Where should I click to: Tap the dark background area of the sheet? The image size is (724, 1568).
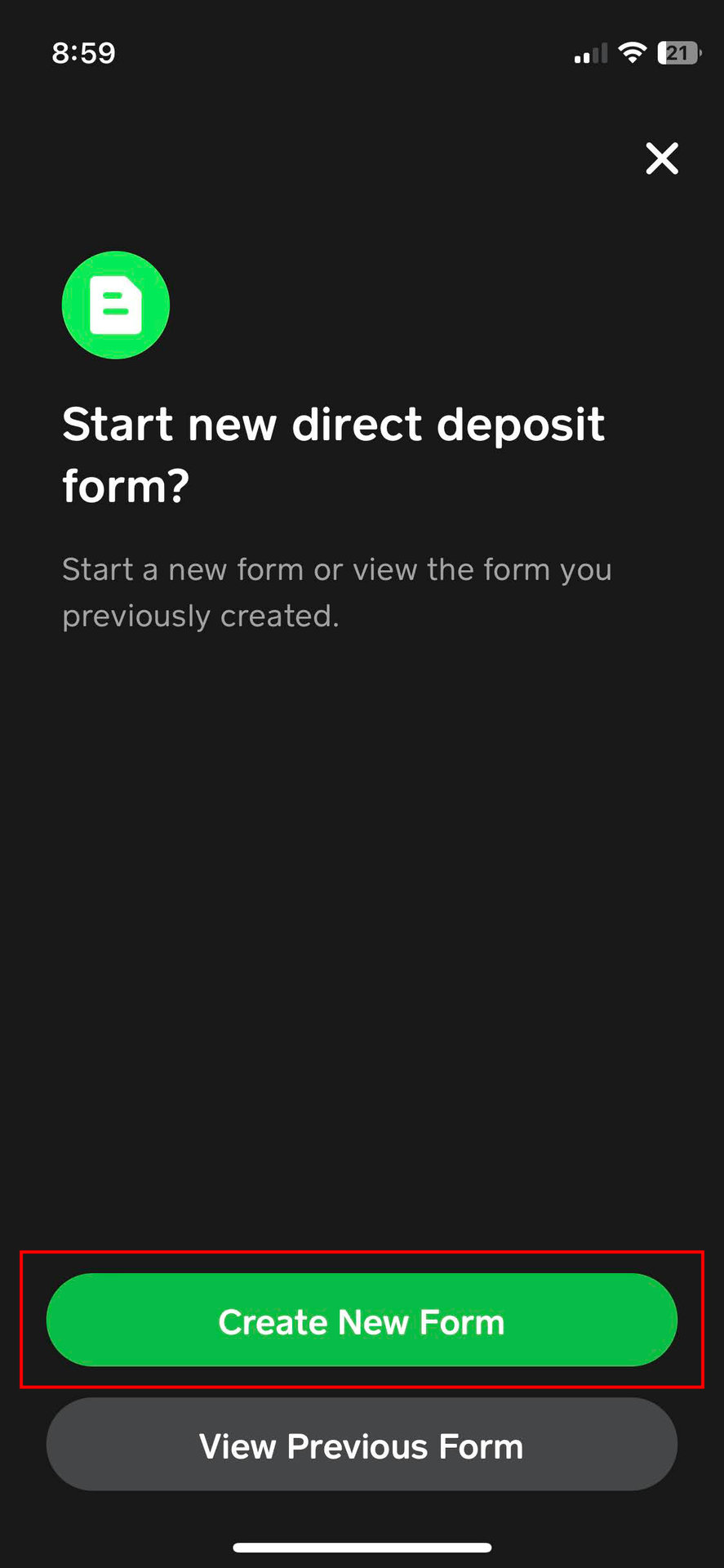tap(362, 898)
